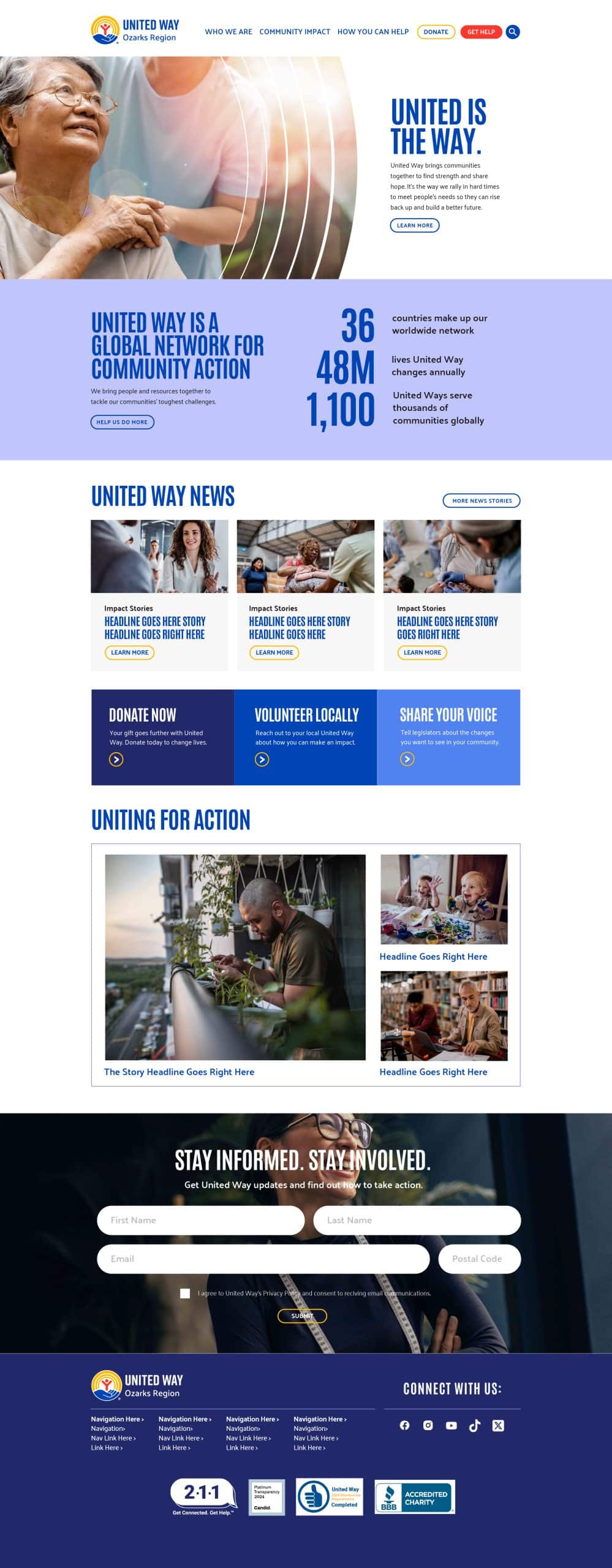This screenshot has height=1568, width=612.
Task: Tap Learn More under United Is The Way
Action: point(414,225)
